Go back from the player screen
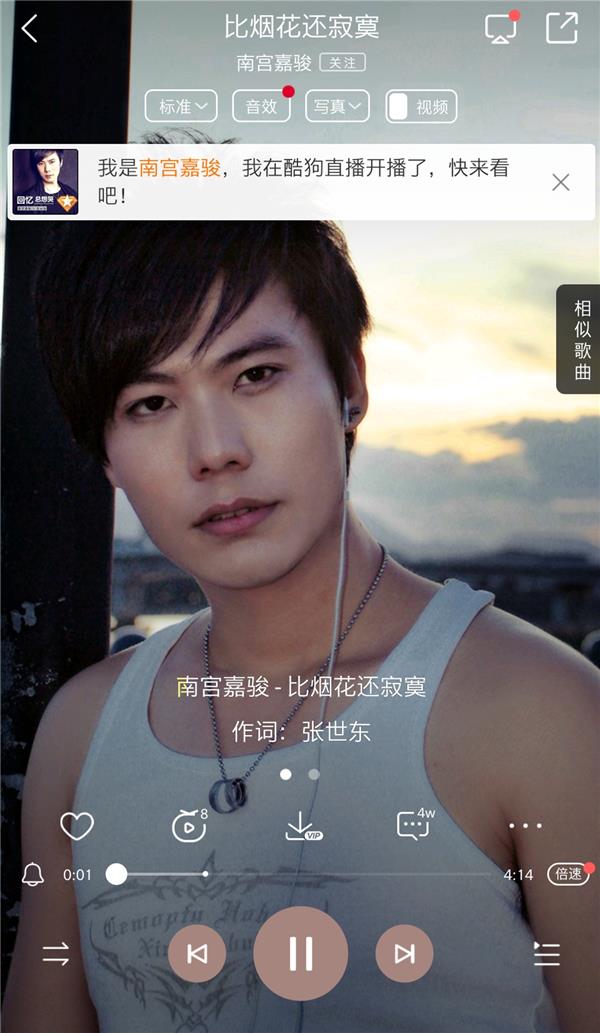 coord(30,29)
